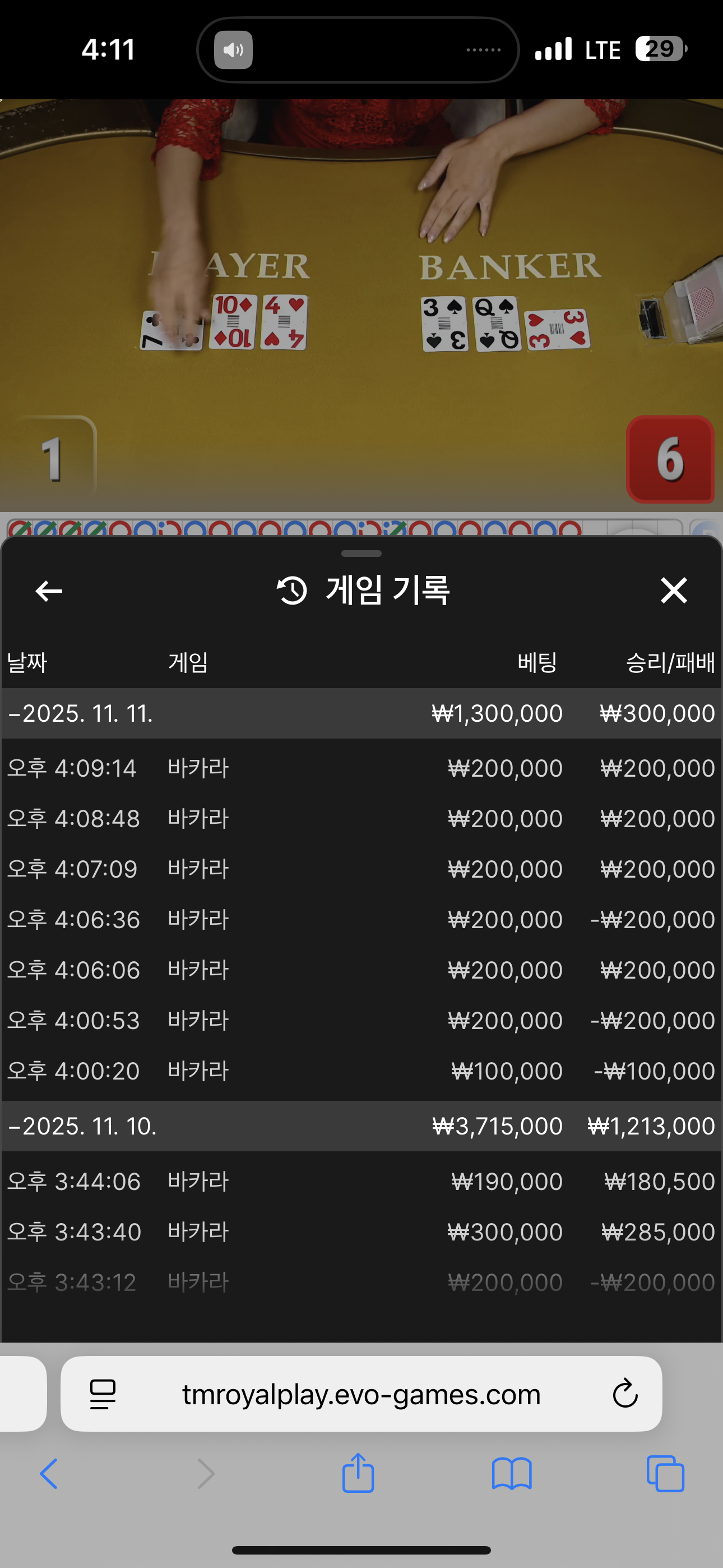The image size is (723, 1568).
Task: Open the Safari page settings menu
Action: tap(103, 1394)
